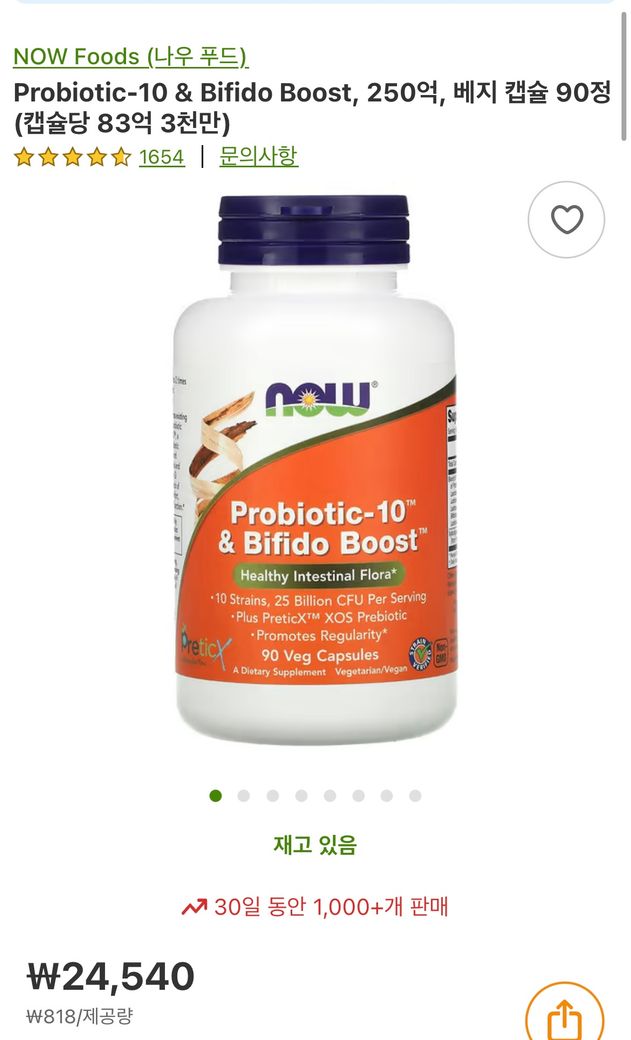Open the NOW Foods (나우 푸드) brand link
Image resolution: width=631 pixels, height=1040 pixels.
[130, 56]
